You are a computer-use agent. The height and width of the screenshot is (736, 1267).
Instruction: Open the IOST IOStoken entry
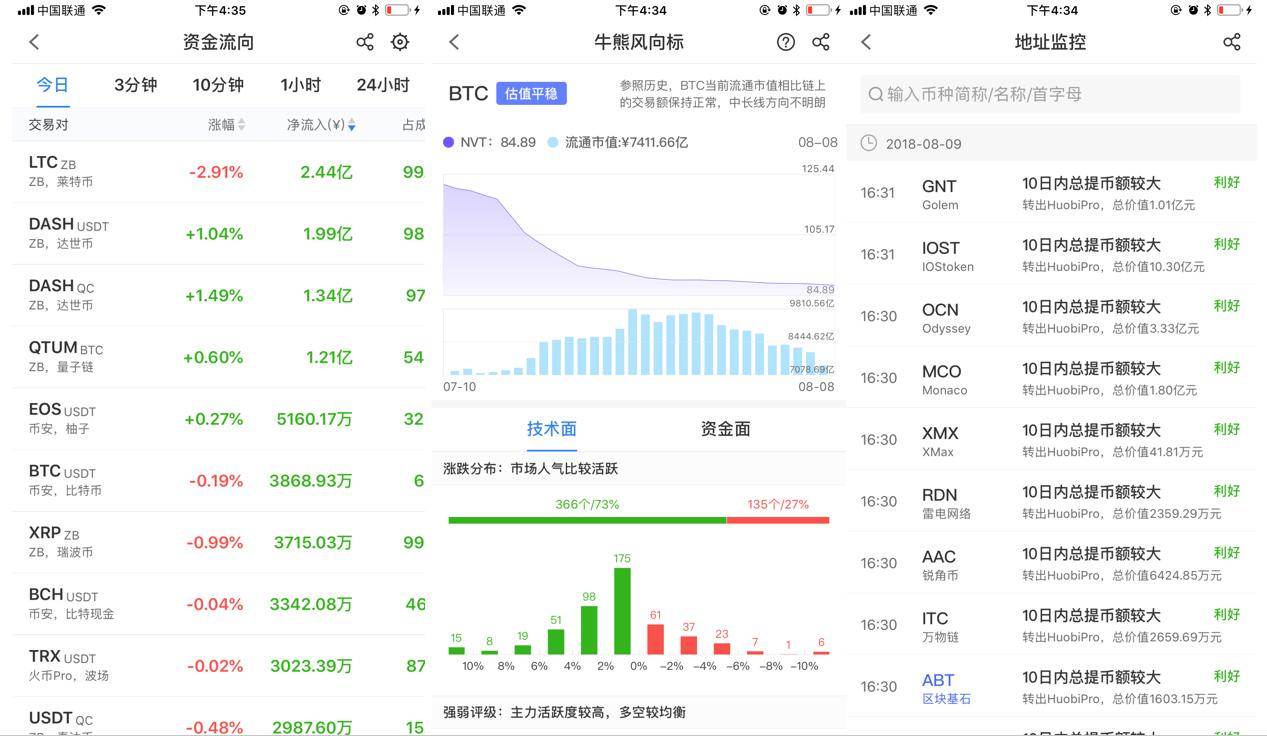point(1050,255)
